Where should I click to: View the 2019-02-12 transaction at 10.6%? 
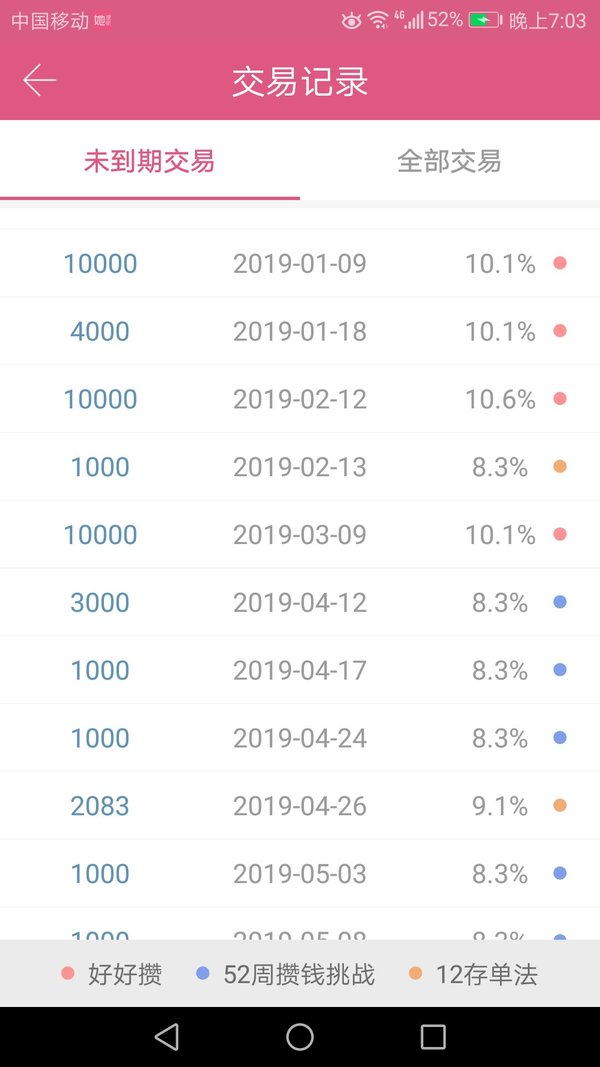300,399
